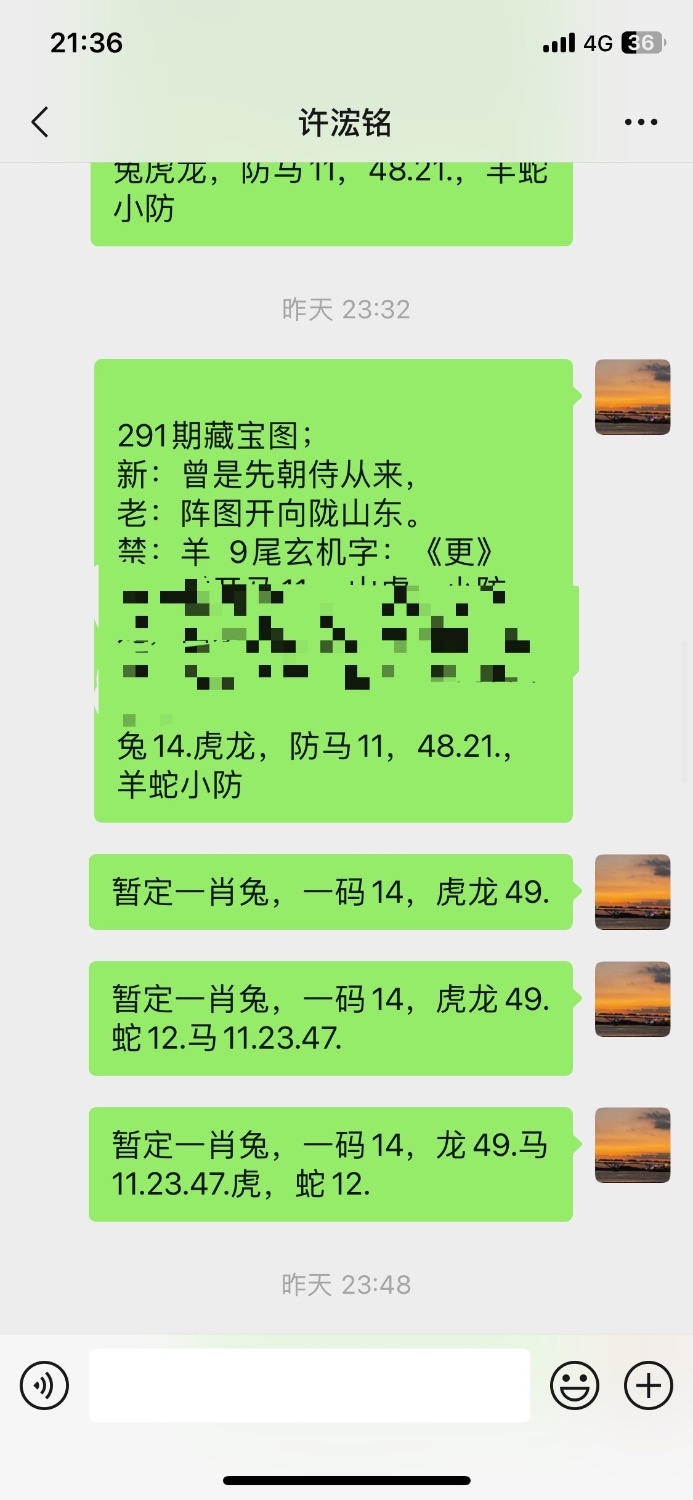Tap avatar beside message ending 虎，蛇 12.
Image resolution: width=693 pixels, height=1500 pixels.
click(632, 1145)
